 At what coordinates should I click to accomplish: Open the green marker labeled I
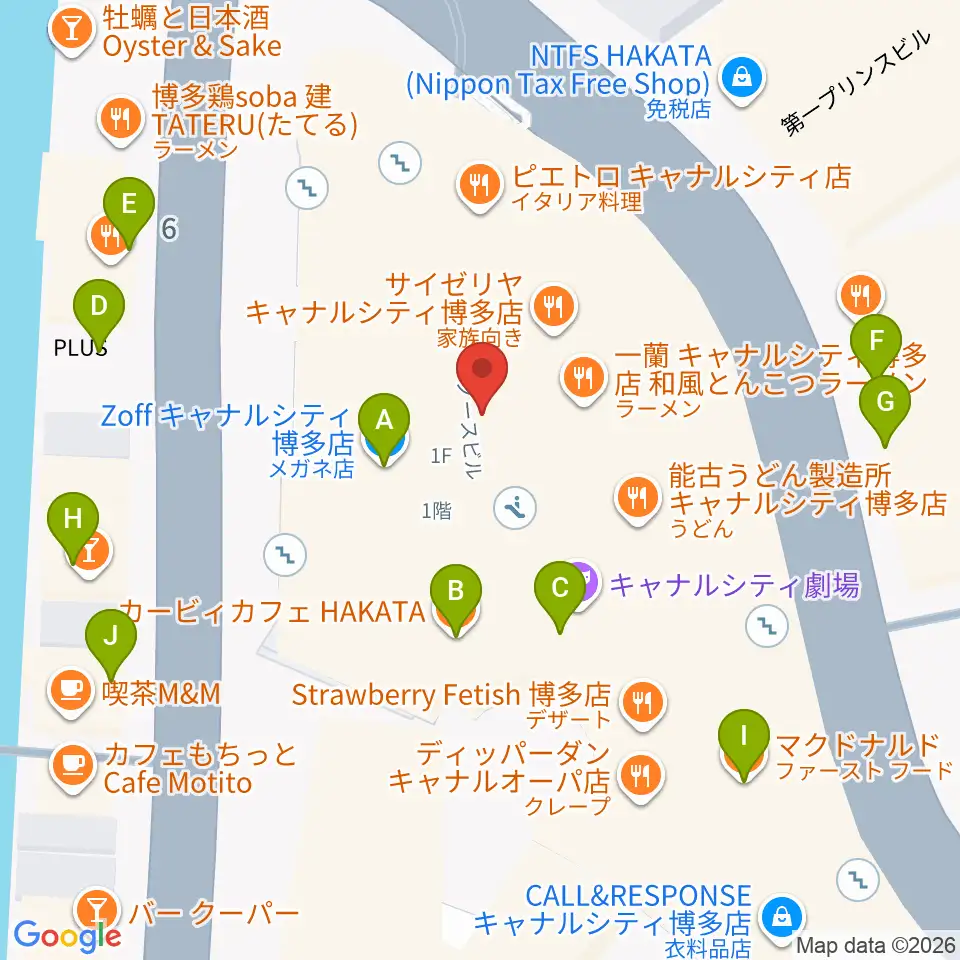[x=744, y=744]
